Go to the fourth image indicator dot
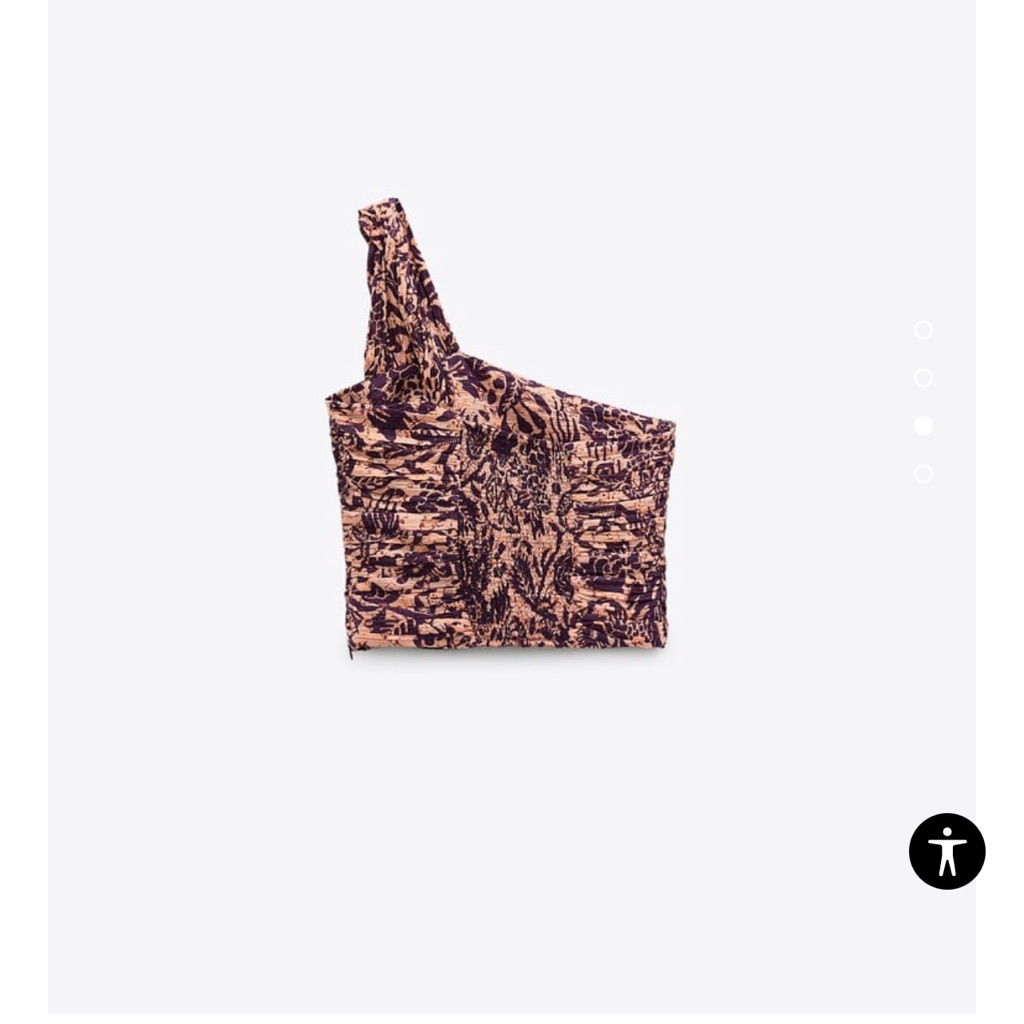Screen dimensions: 1024x1024 point(923,473)
